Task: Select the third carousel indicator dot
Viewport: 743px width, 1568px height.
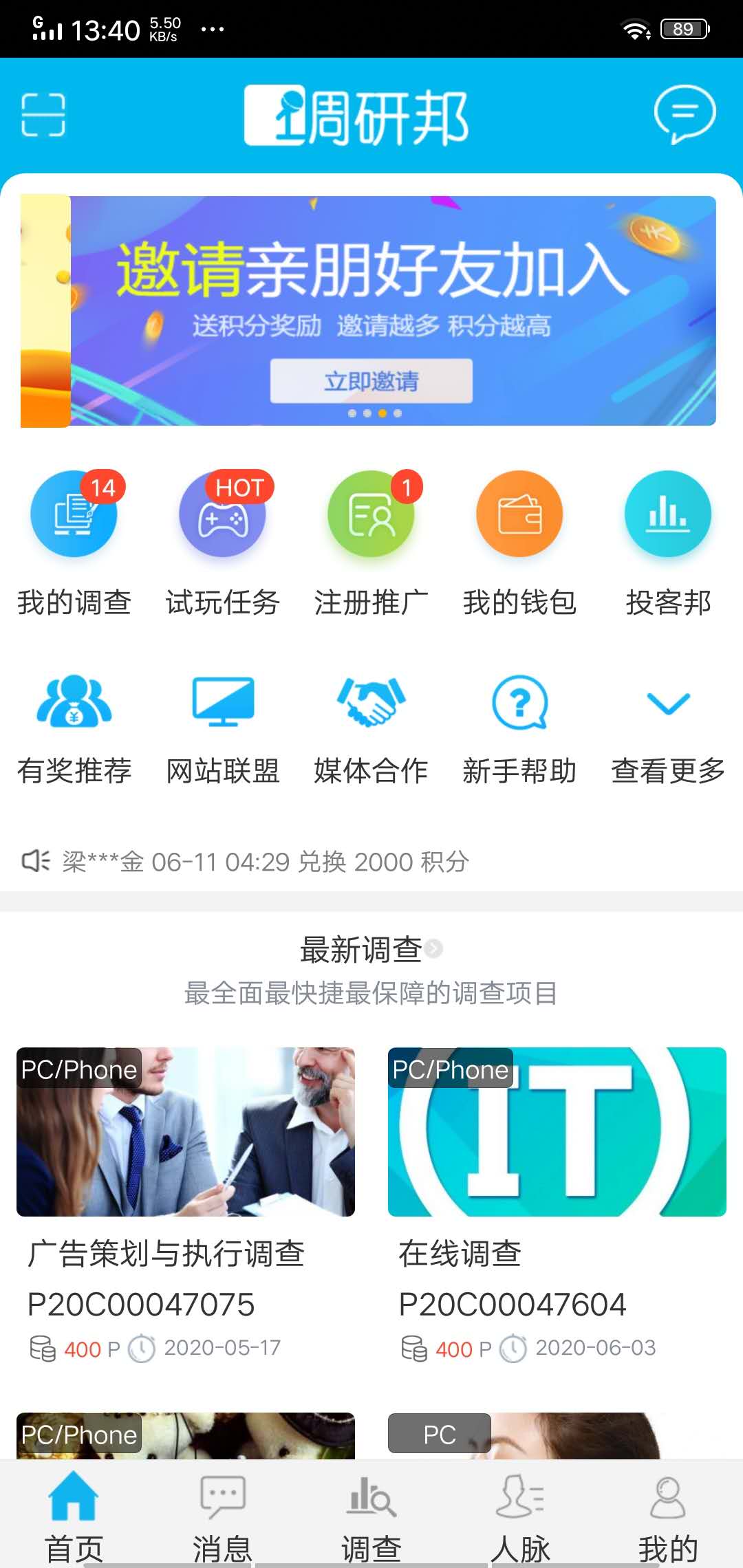Action: [382, 413]
